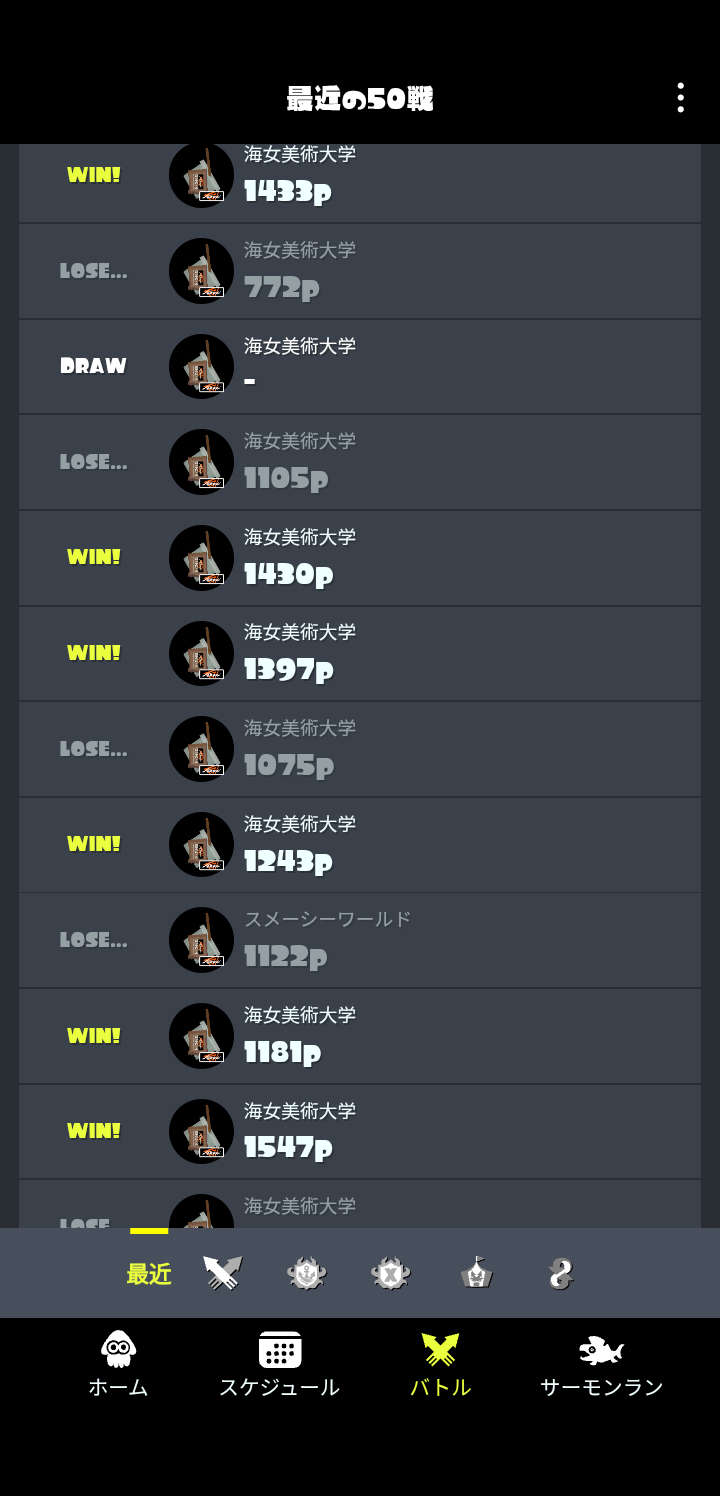The width and height of the screenshot is (720, 1496).
Task: Open the 772p lost battle
Action: tap(360, 271)
